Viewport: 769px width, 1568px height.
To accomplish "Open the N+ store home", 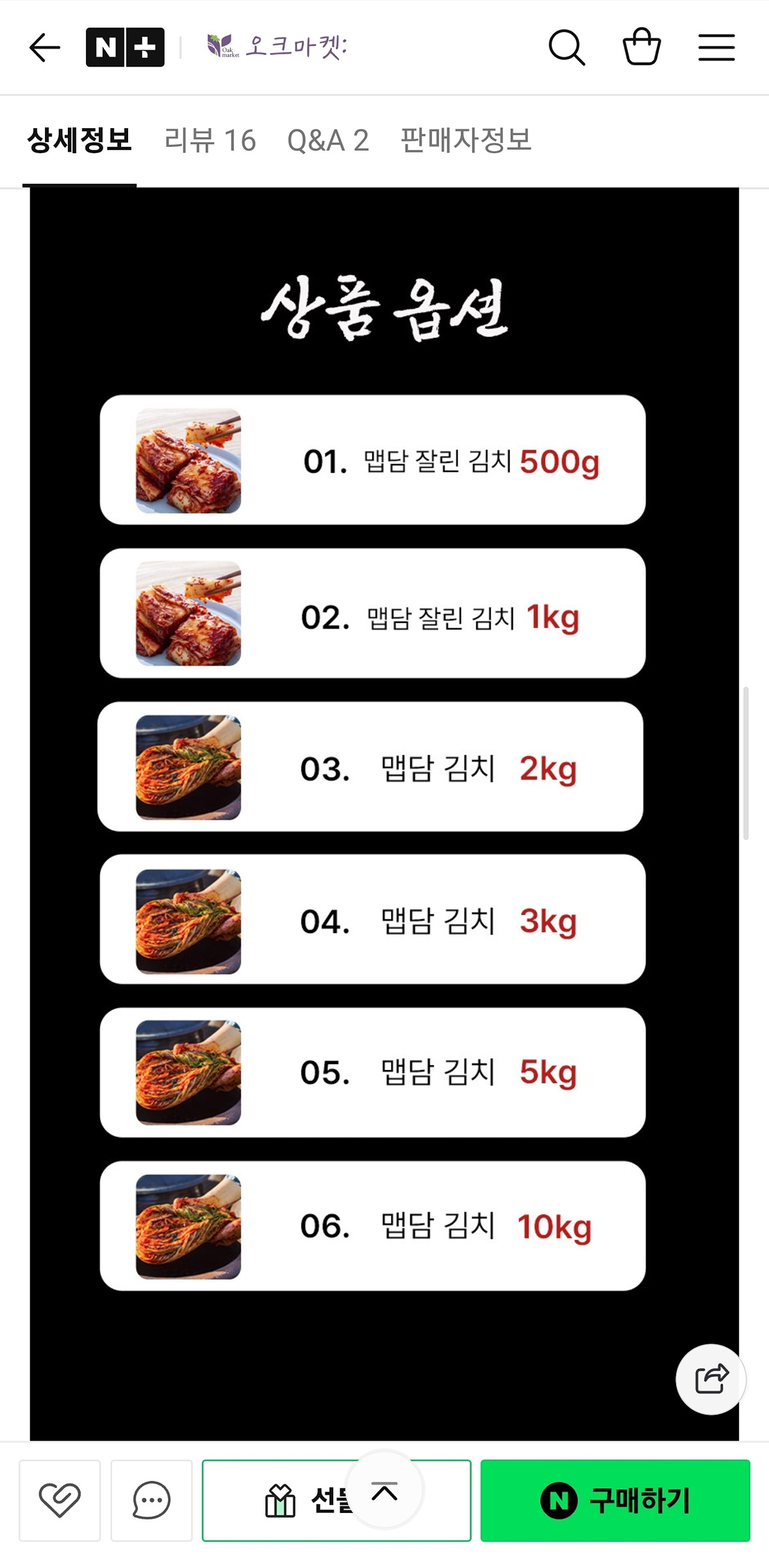I will (x=125, y=47).
